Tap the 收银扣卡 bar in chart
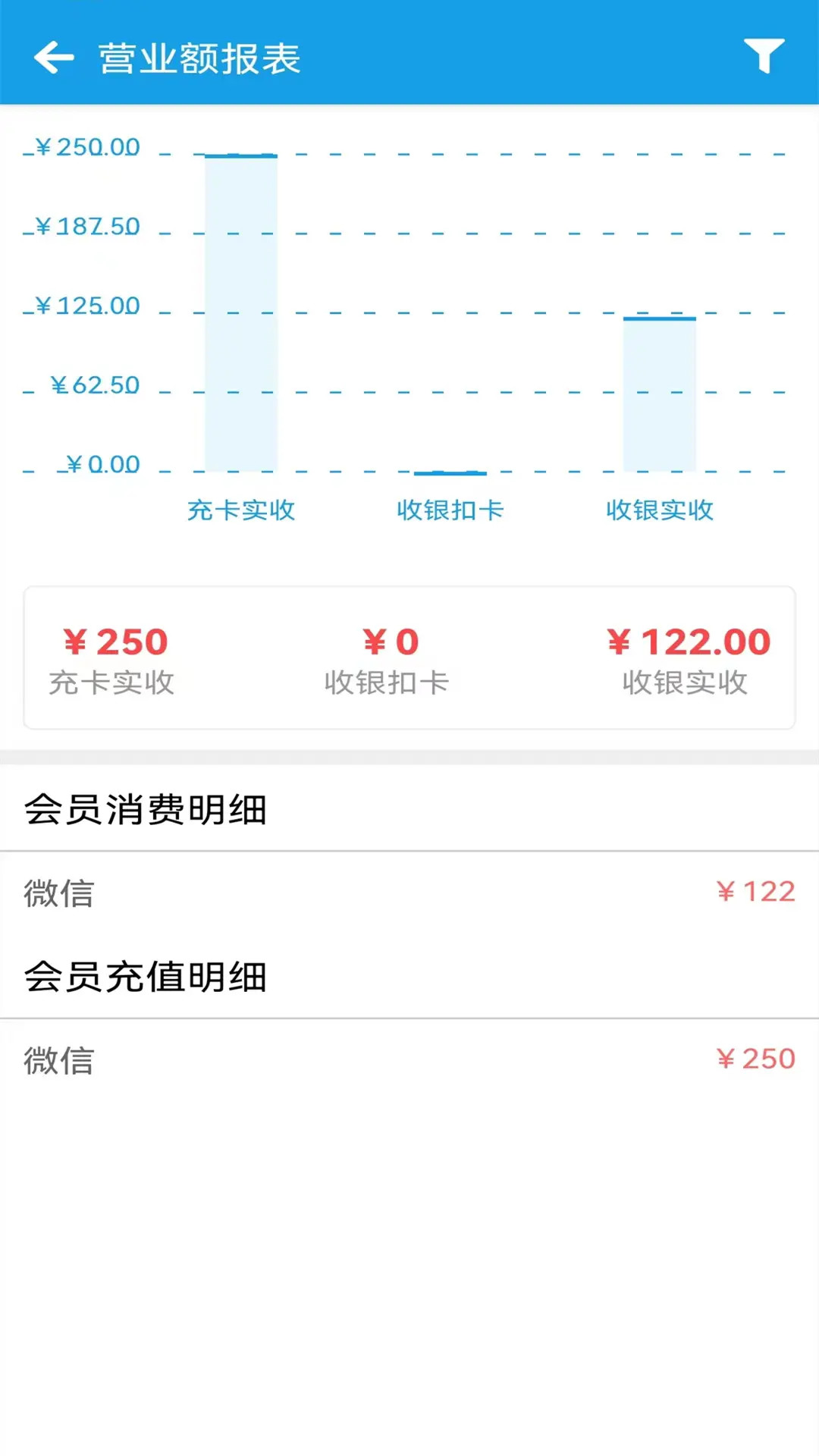The image size is (819, 1456). pos(449,470)
